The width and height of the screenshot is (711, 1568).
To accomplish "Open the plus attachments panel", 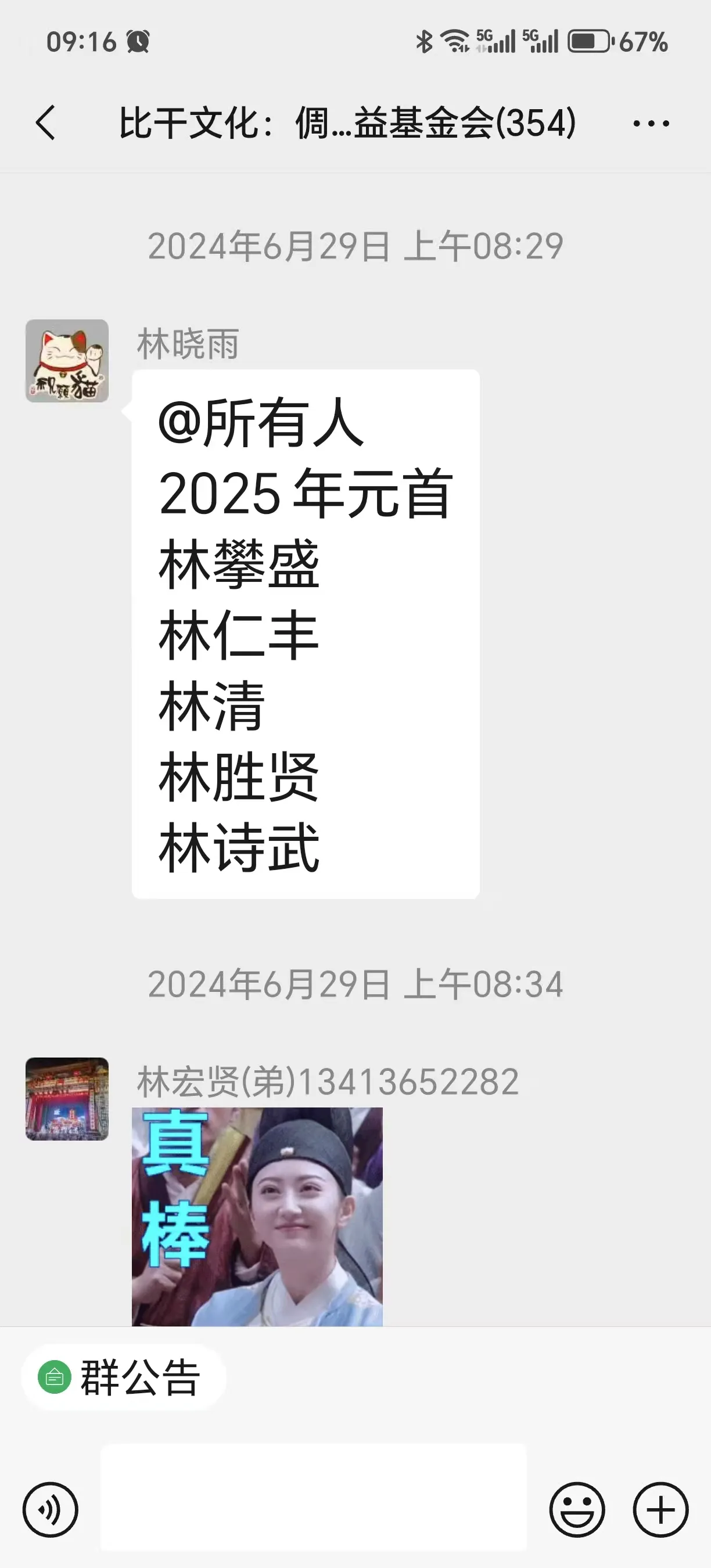I will tap(660, 1509).
